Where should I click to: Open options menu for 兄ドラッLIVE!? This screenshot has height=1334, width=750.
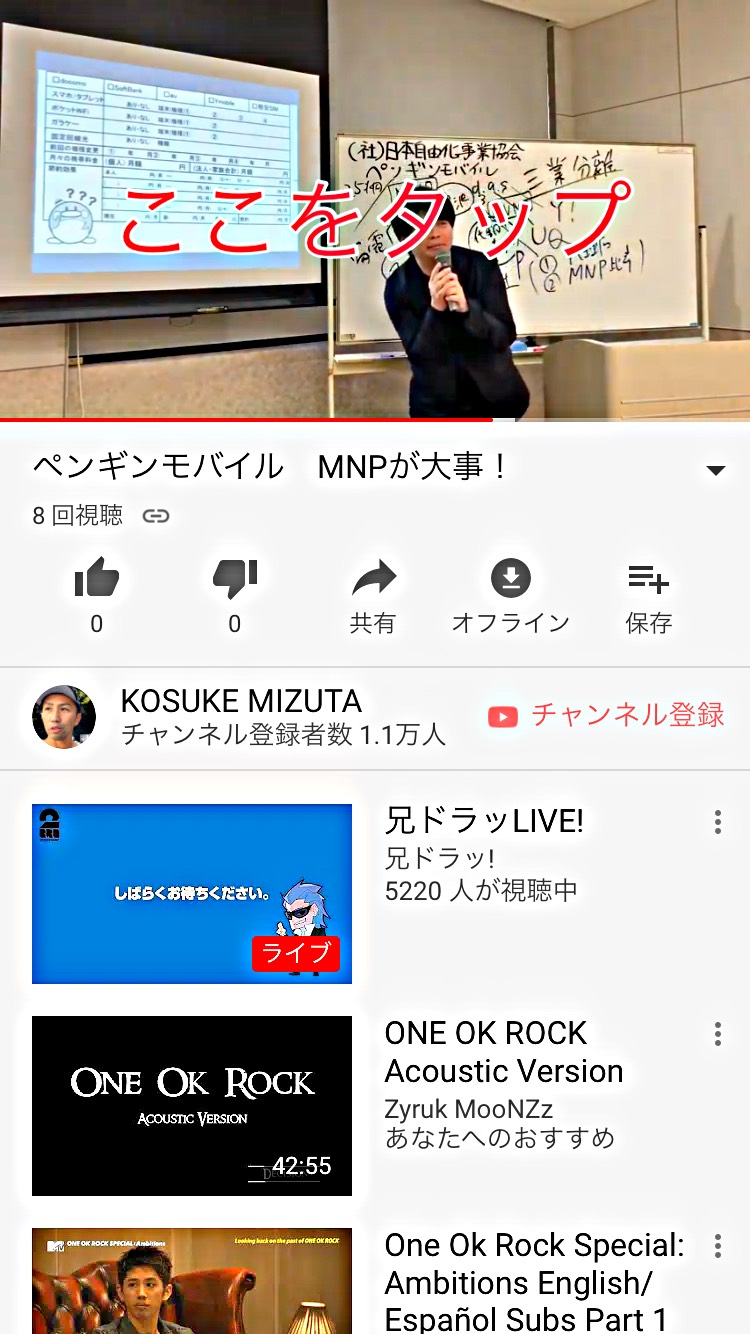click(x=717, y=822)
